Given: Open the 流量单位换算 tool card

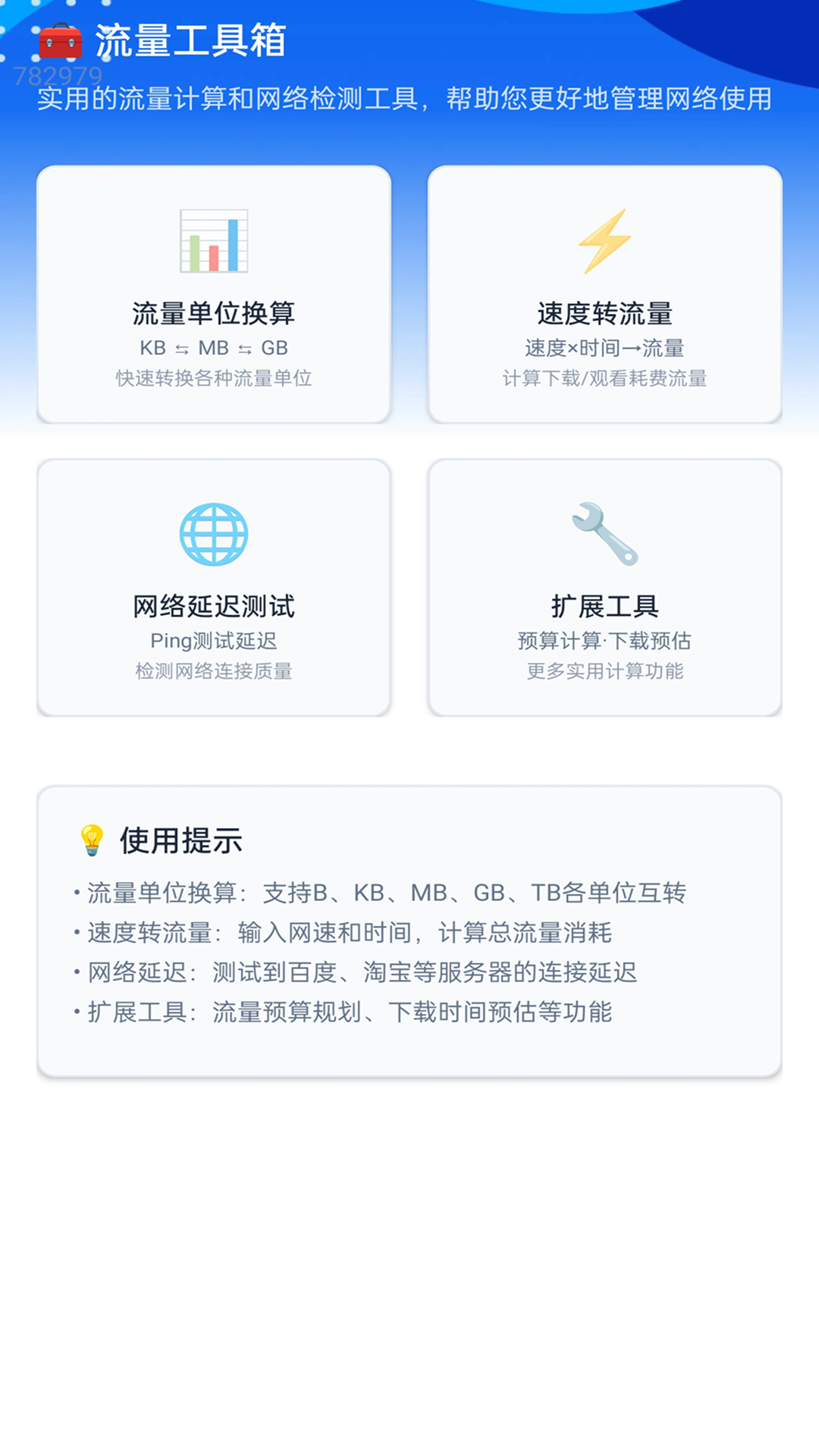Looking at the screenshot, I should tap(214, 292).
